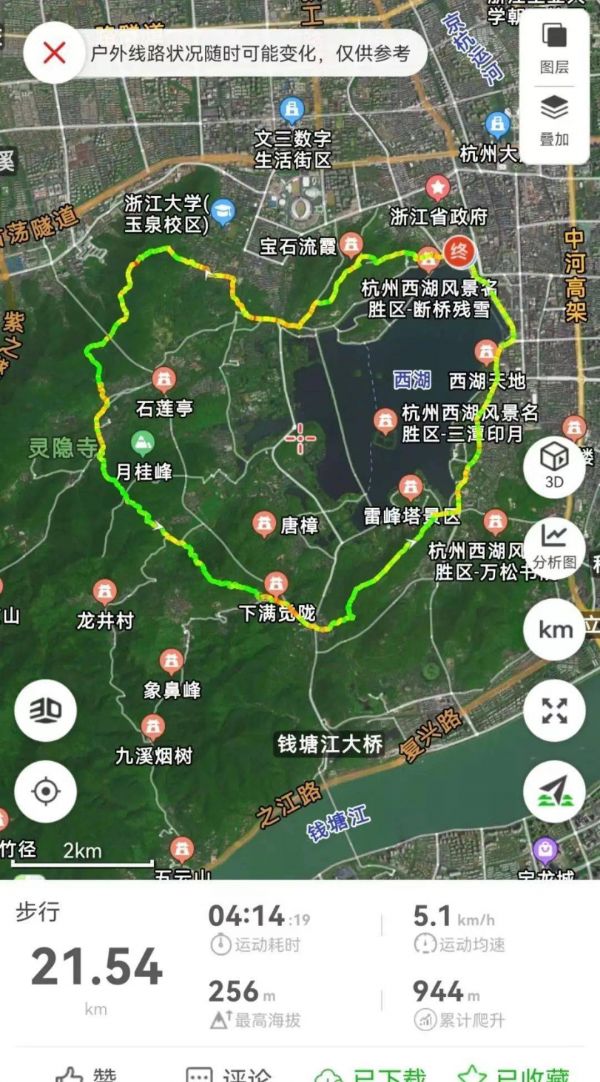The width and height of the screenshot is (600, 1082).
Task: Expand the map to fullscreen
Action: 554,711
